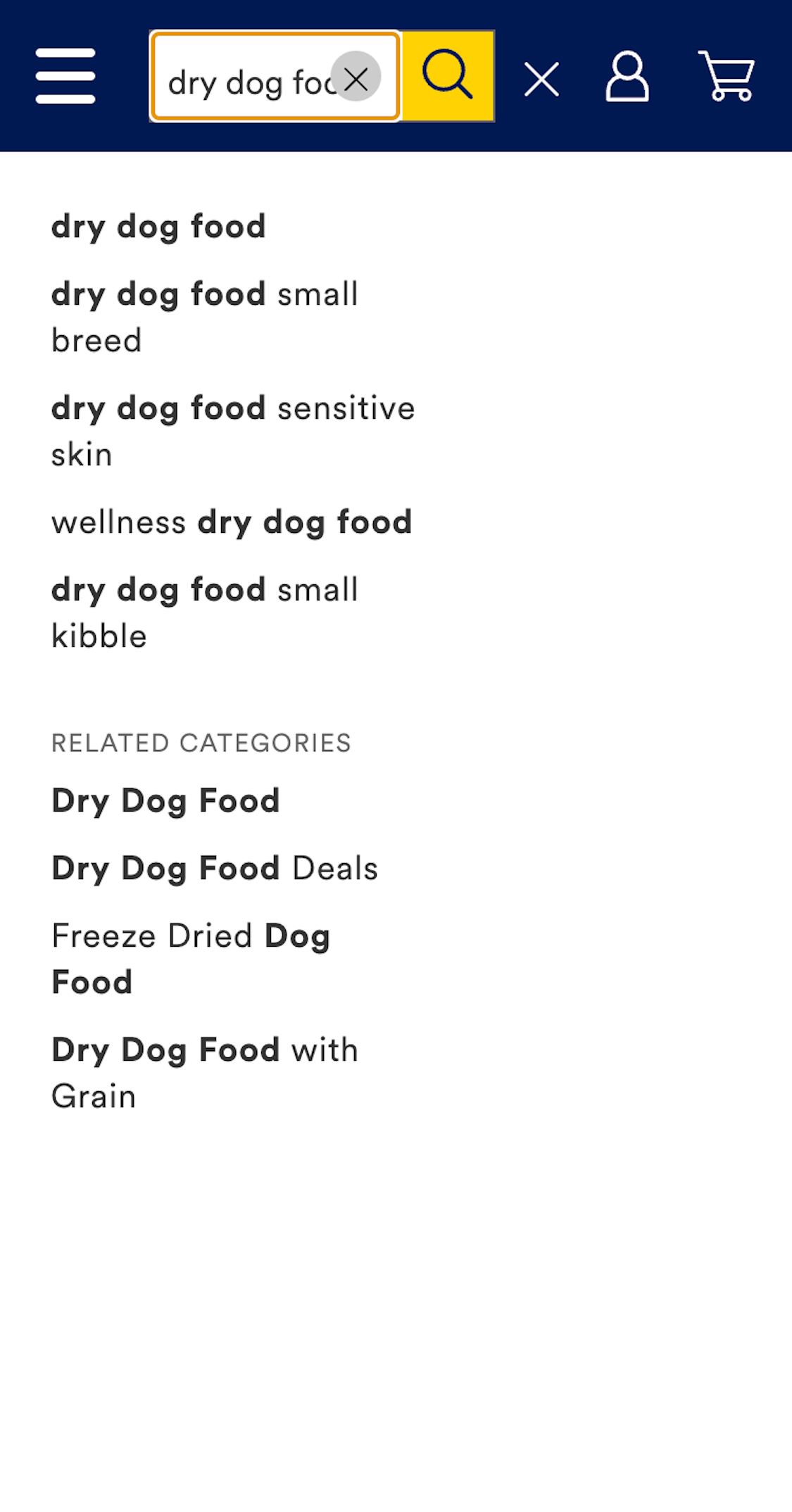Close the search suggestions panel
This screenshot has height=1512, width=792.
pos(541,79)
